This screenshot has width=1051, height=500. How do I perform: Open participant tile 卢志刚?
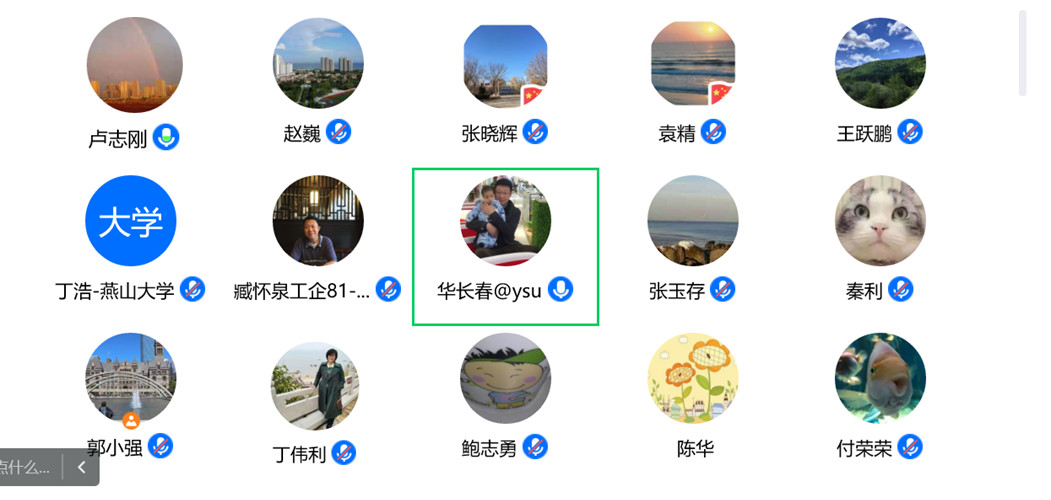[x=134, y=65]
